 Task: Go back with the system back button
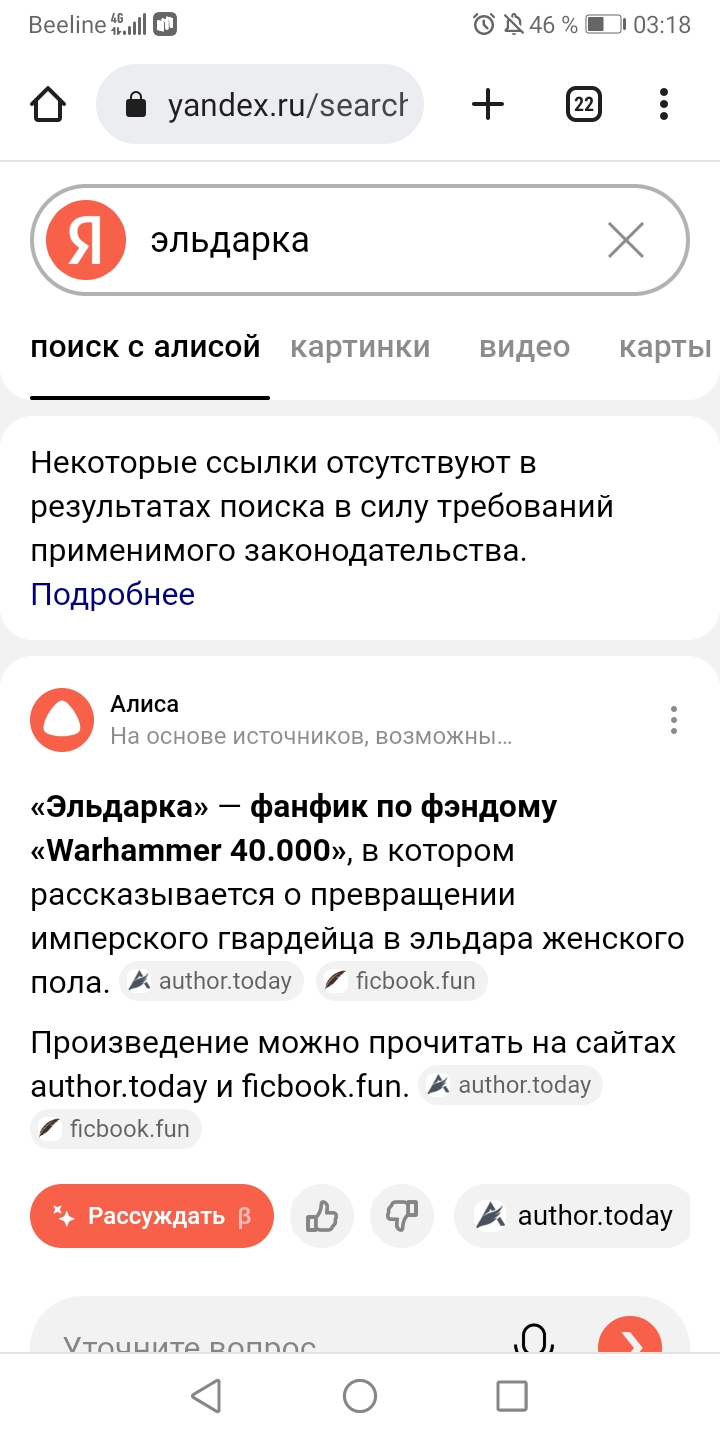206,1396
